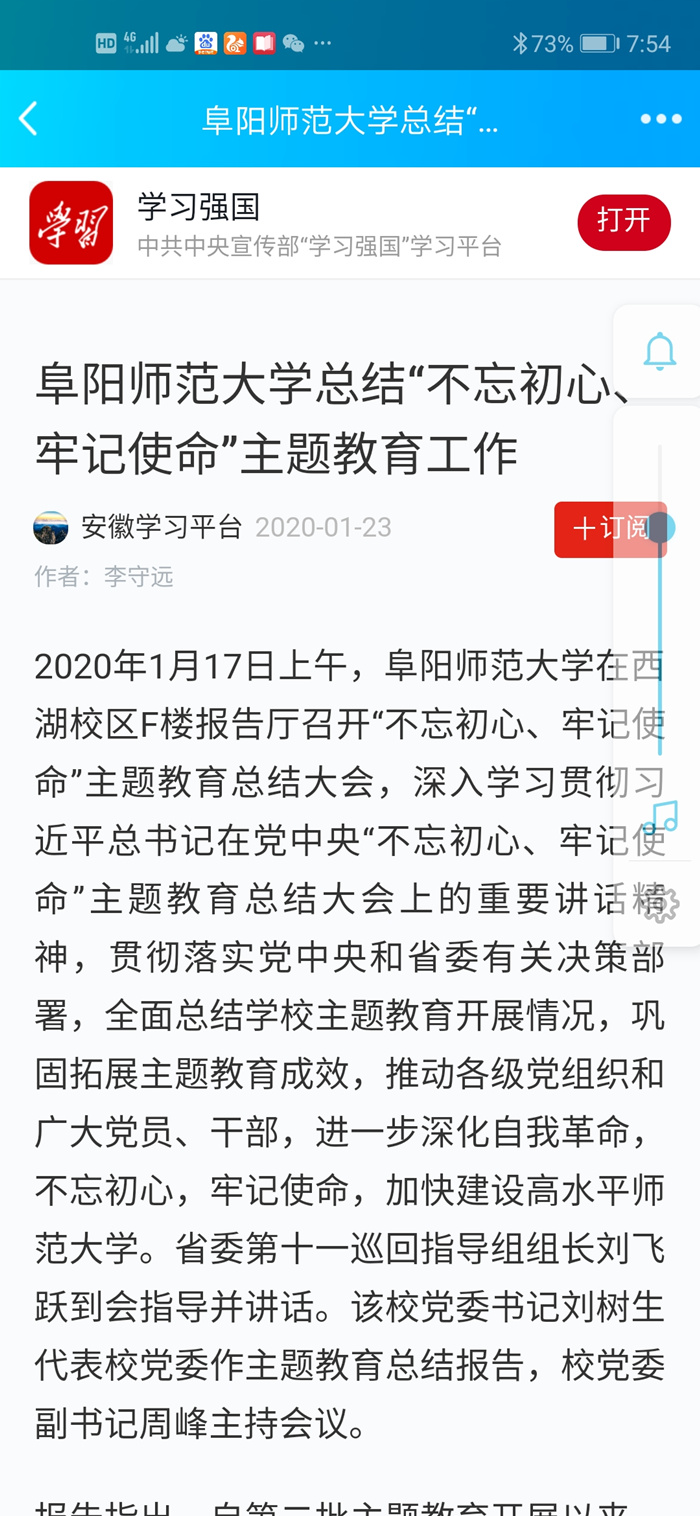Open the settings gear on side panel

660,903
